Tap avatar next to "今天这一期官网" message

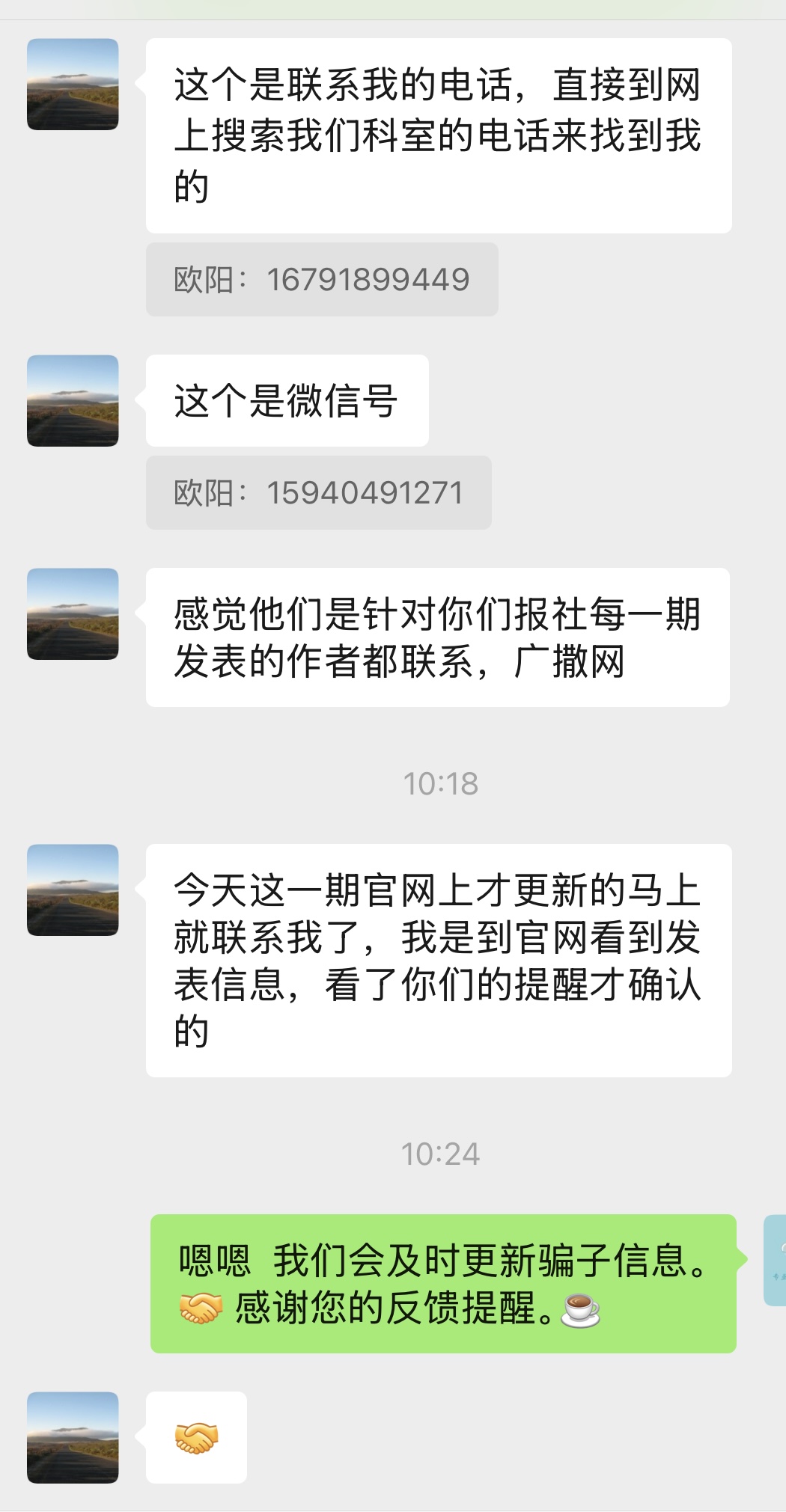[x=73, y=890]
